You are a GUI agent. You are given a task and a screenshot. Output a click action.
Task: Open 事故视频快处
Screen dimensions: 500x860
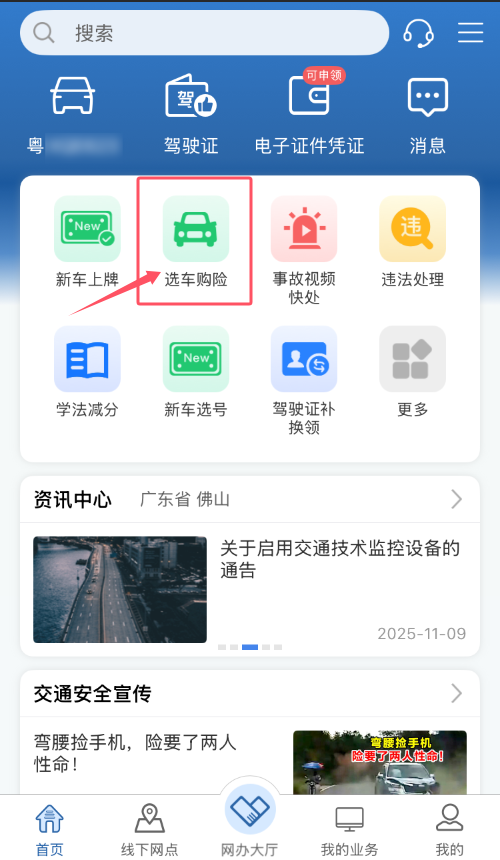point(304,251)
